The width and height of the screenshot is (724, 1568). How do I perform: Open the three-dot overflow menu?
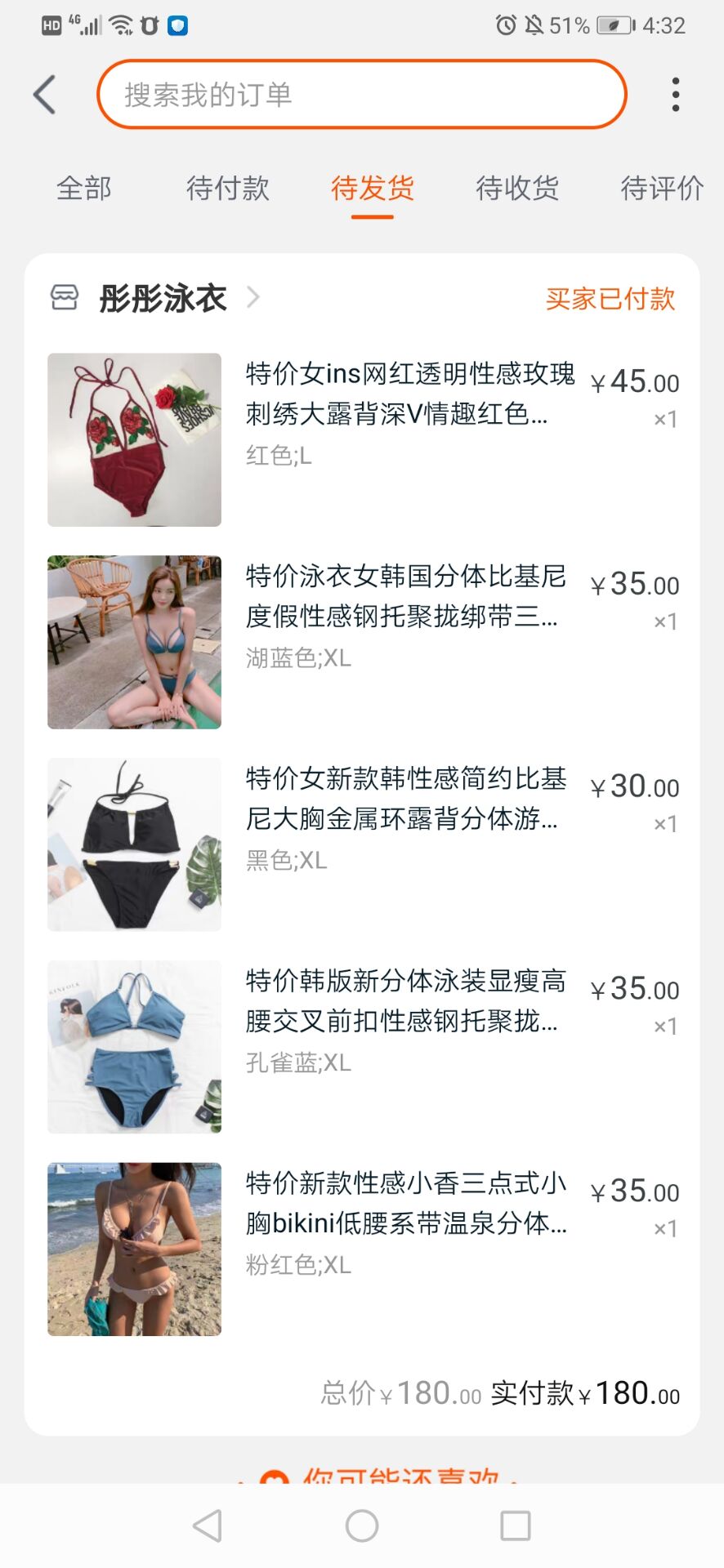pyautogui.click(x=676, y=93)
